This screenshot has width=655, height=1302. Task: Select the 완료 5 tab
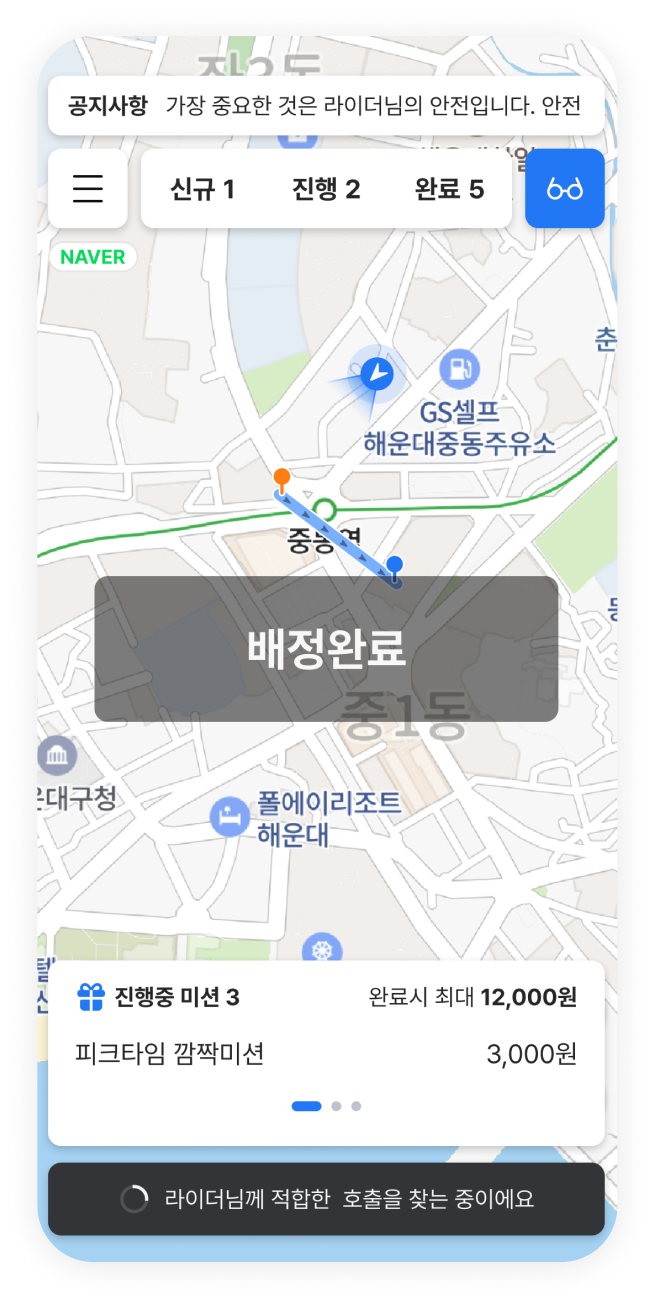[449, 189]
